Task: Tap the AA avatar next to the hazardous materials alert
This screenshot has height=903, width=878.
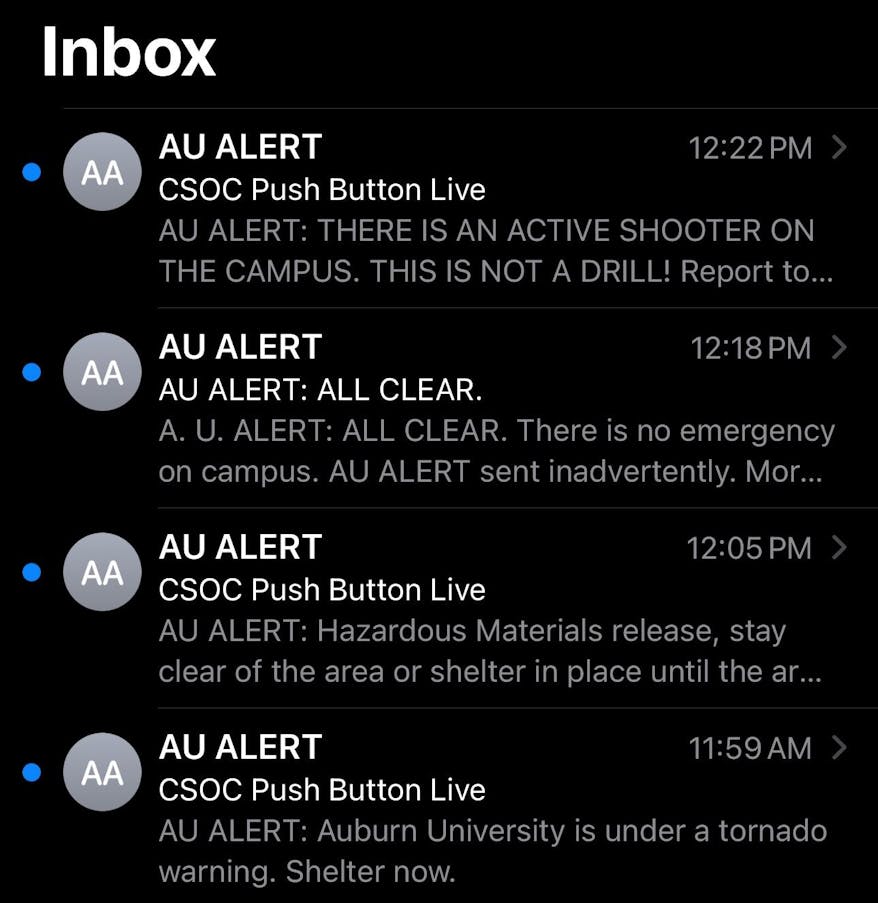Action: pyautogui.click(x=101, y=572)
